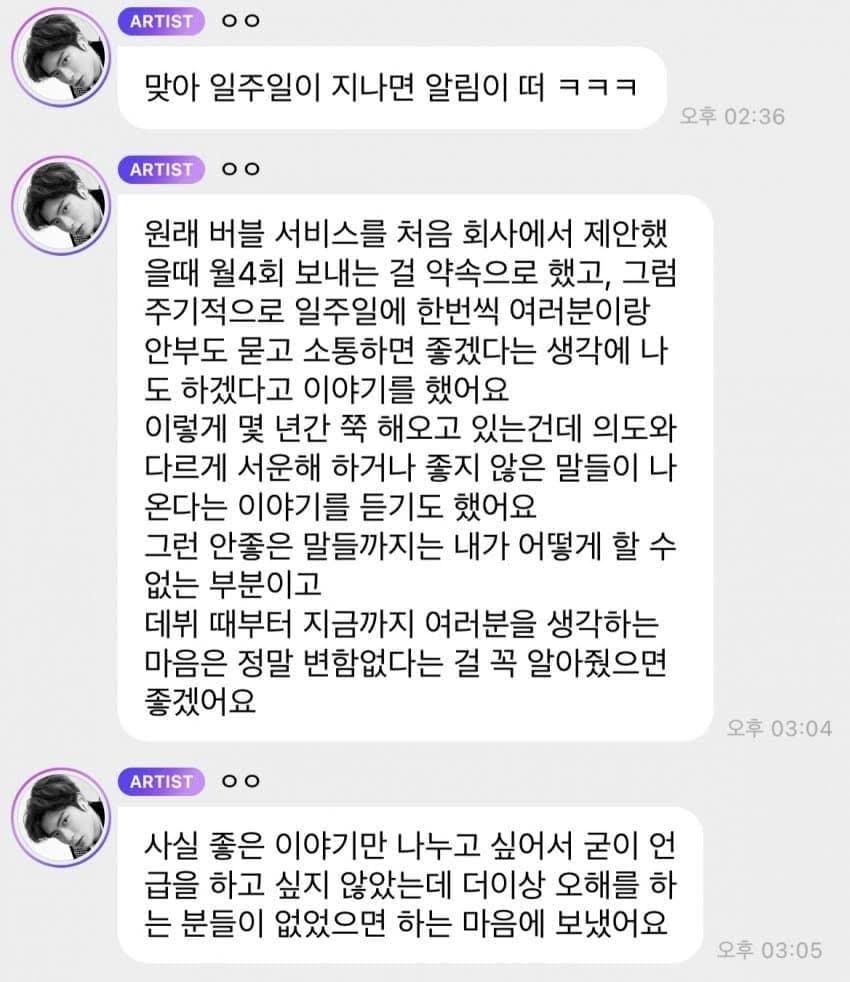Screen dimensions: 850x982
Task: Open the artist profile picture beside the 03:04 message
Action: pyautogui.click(x=60, y=205)
